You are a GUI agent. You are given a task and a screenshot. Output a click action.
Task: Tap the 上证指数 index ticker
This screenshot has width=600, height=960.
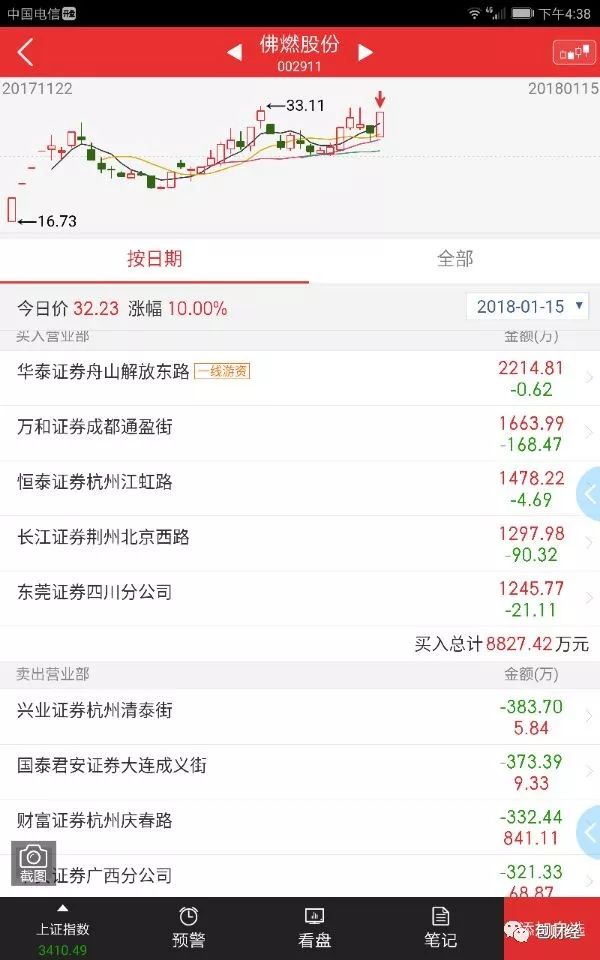[63, 929]
